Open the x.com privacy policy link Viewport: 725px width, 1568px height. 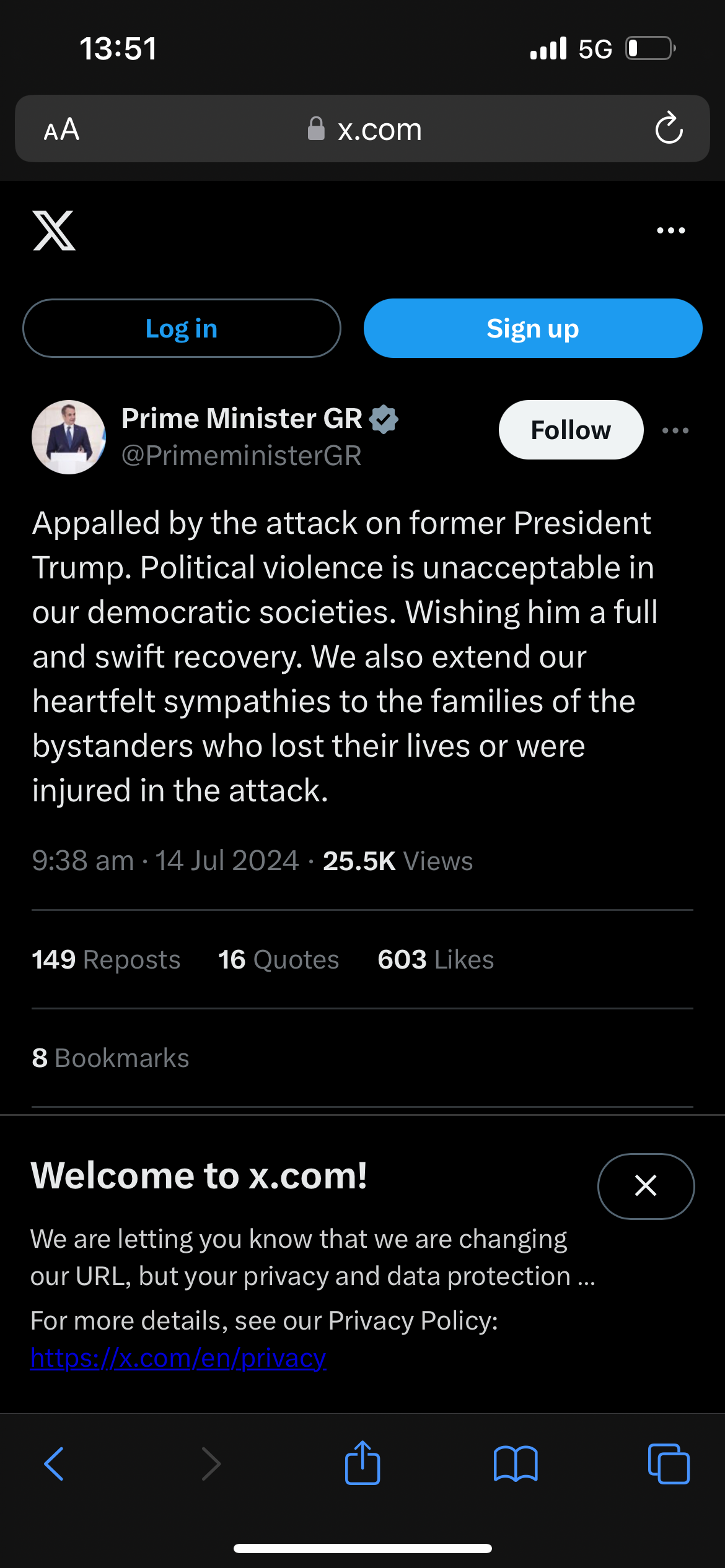178,1358
